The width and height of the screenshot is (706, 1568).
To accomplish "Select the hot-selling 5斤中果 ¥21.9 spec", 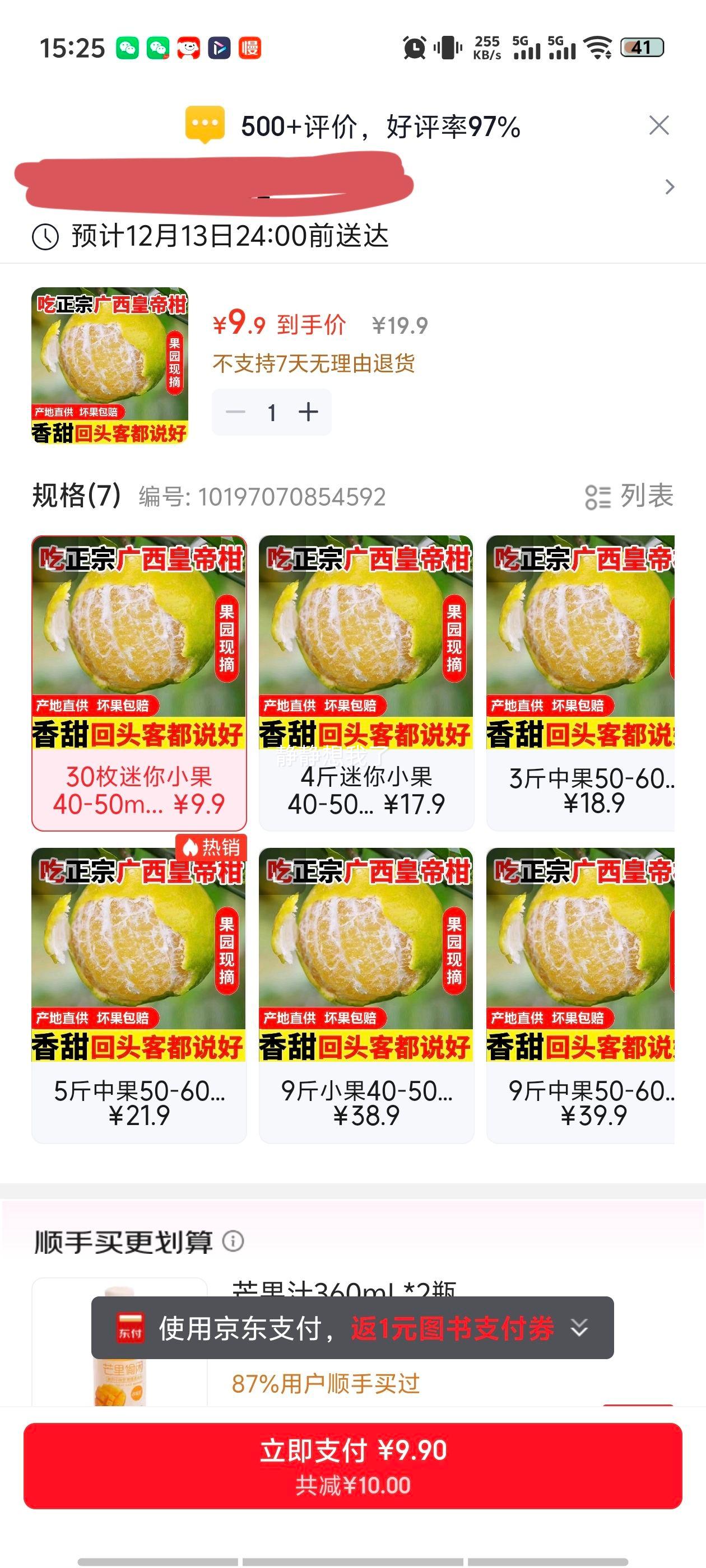I will point(139,995).
